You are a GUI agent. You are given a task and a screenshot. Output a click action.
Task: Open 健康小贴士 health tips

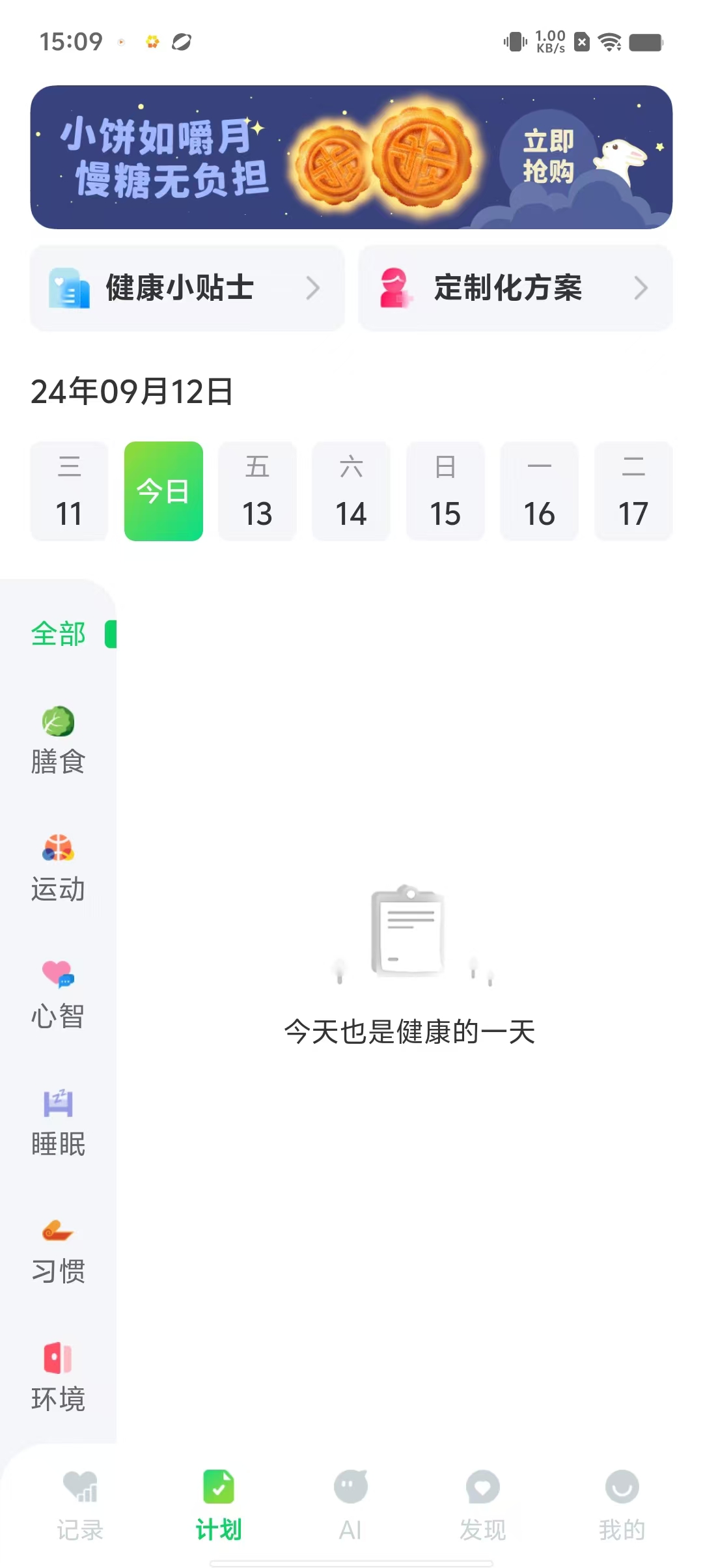click(187, 288)
